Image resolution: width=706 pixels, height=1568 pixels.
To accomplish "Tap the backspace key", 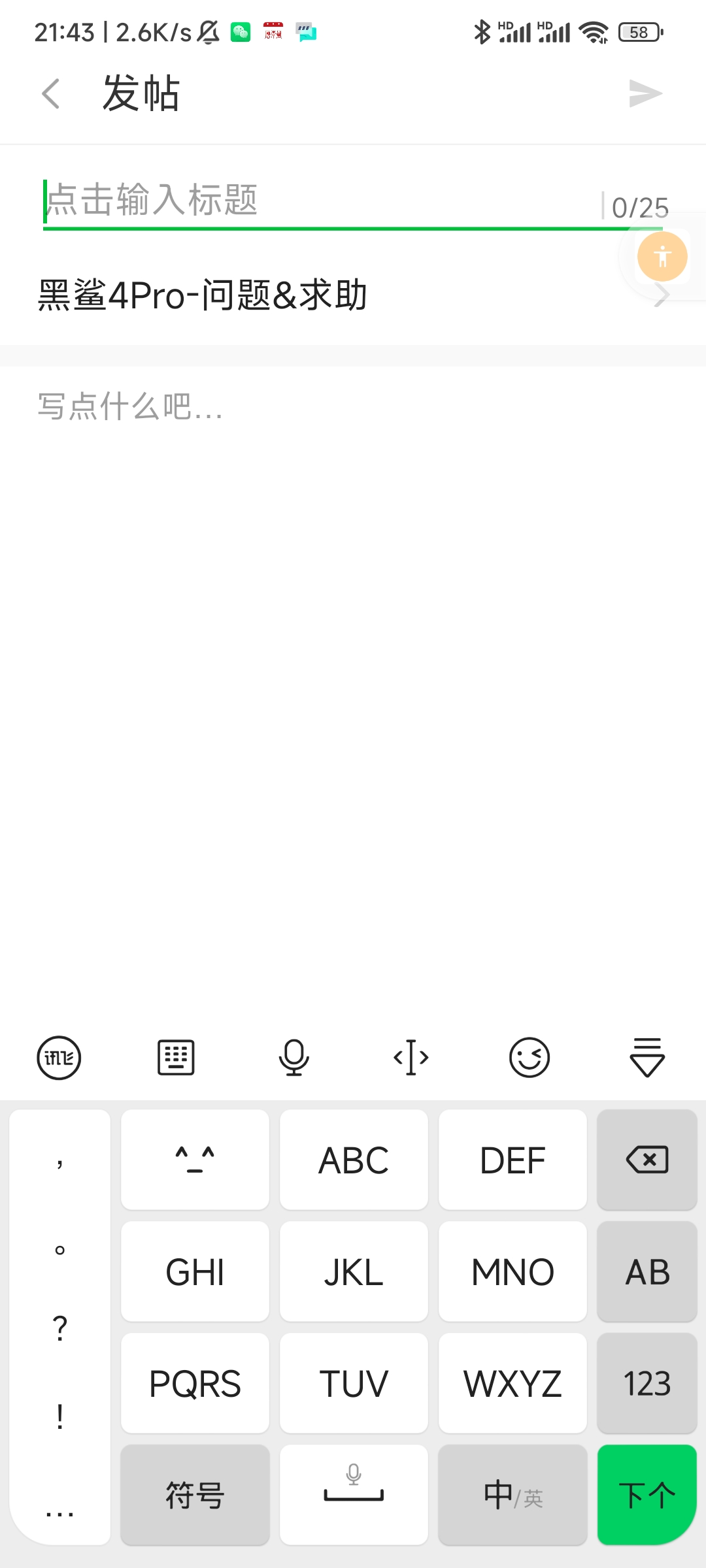I will tap(647, 1160).
